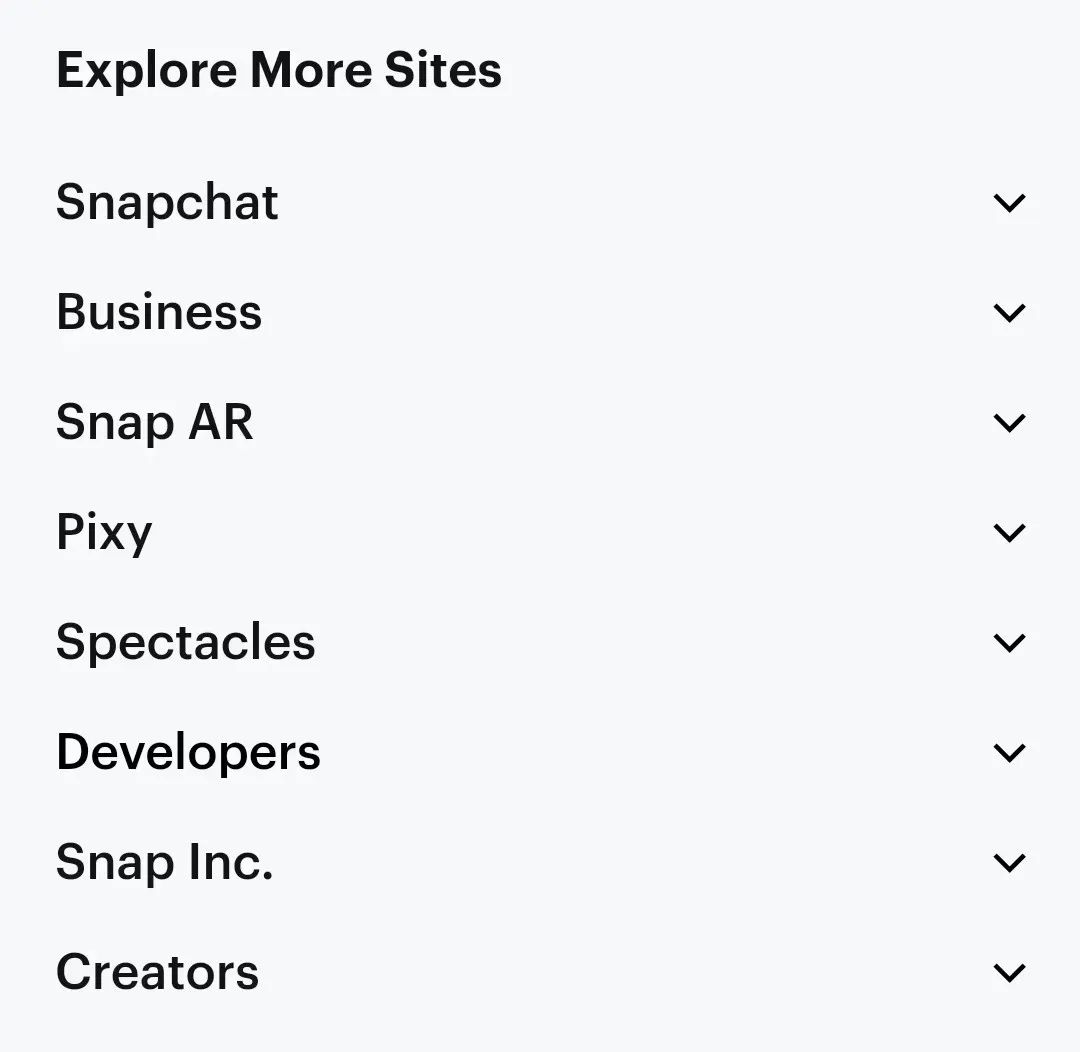1080x1052 pixels.
Task: Expand Snap AR links
Action: click(1009, 423)
